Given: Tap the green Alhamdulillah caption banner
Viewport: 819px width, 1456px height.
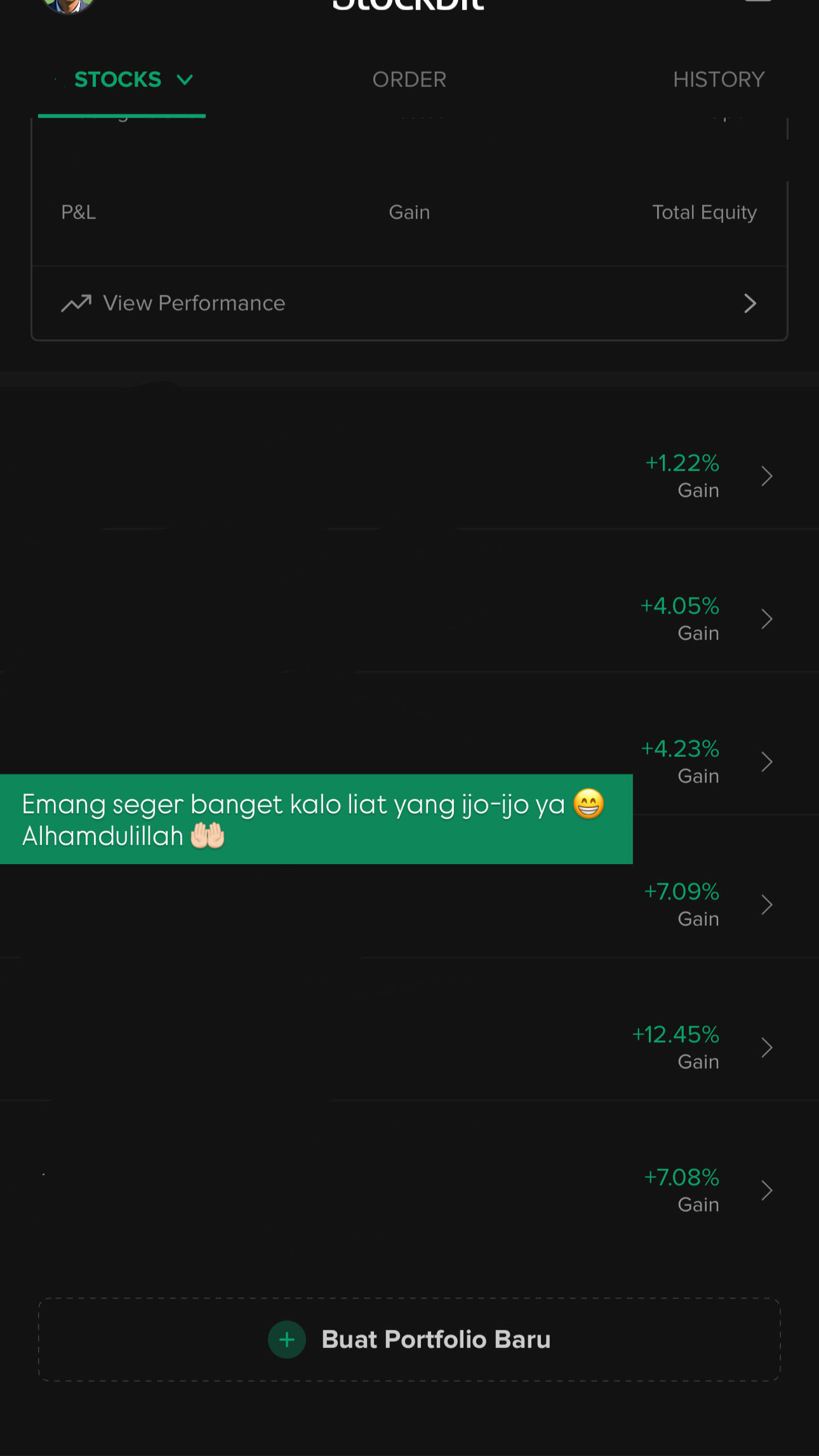Looking at the screenshot, I should point(316,820).
